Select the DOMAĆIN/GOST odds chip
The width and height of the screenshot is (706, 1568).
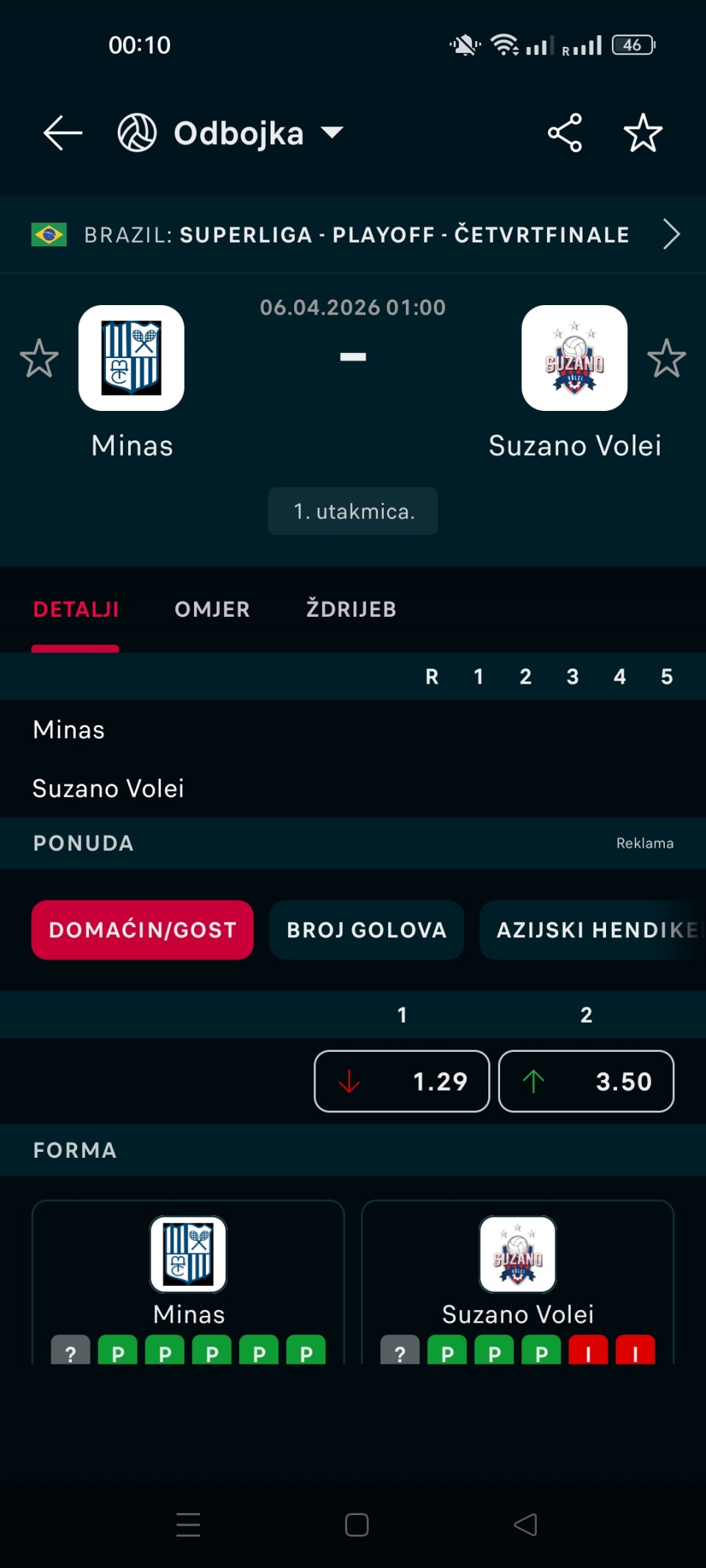click(x=143, y=930)
